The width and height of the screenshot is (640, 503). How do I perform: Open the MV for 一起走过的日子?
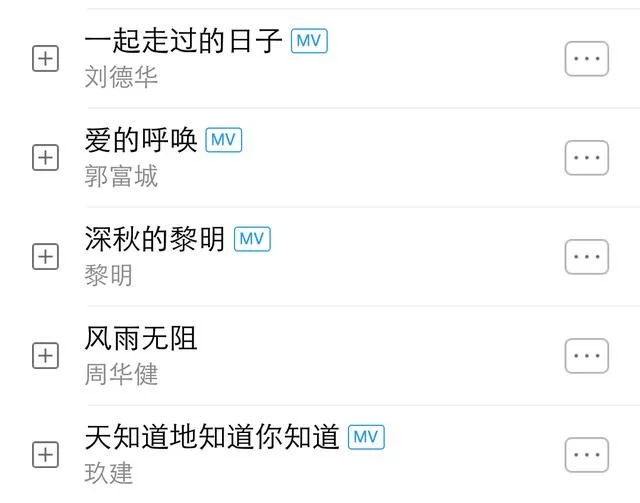(309, 42)
